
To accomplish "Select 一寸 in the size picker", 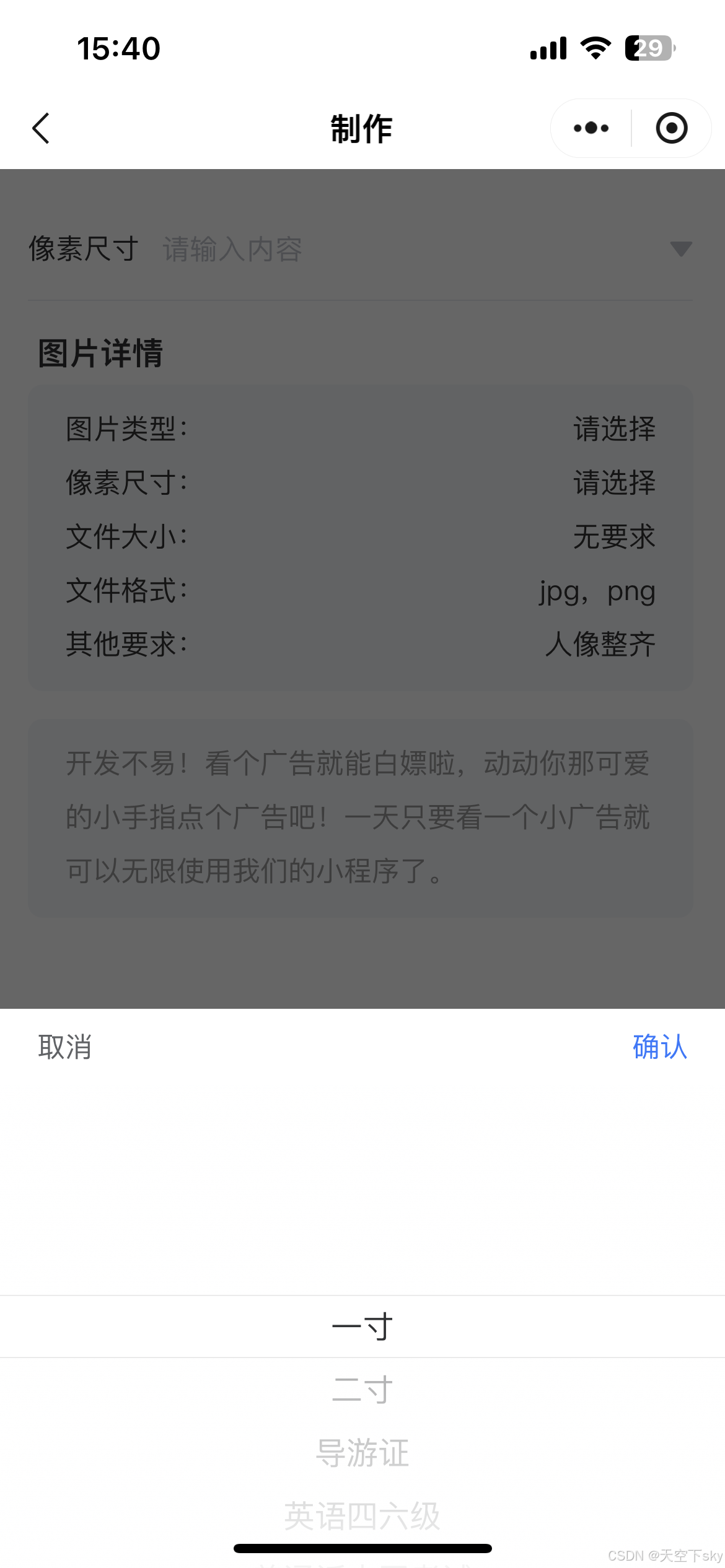I will [362, 1326].
